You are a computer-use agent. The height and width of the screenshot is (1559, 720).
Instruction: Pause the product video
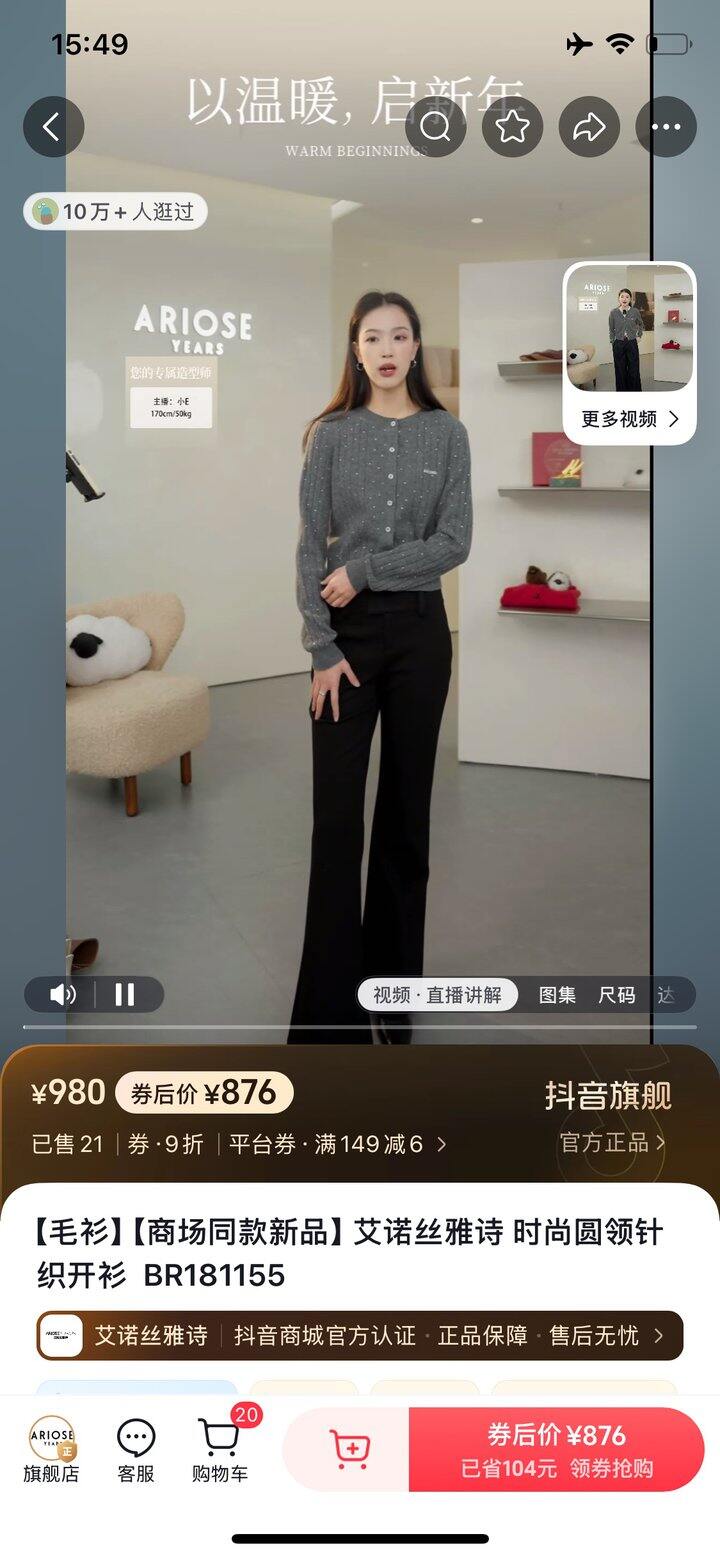click(125, 994)
